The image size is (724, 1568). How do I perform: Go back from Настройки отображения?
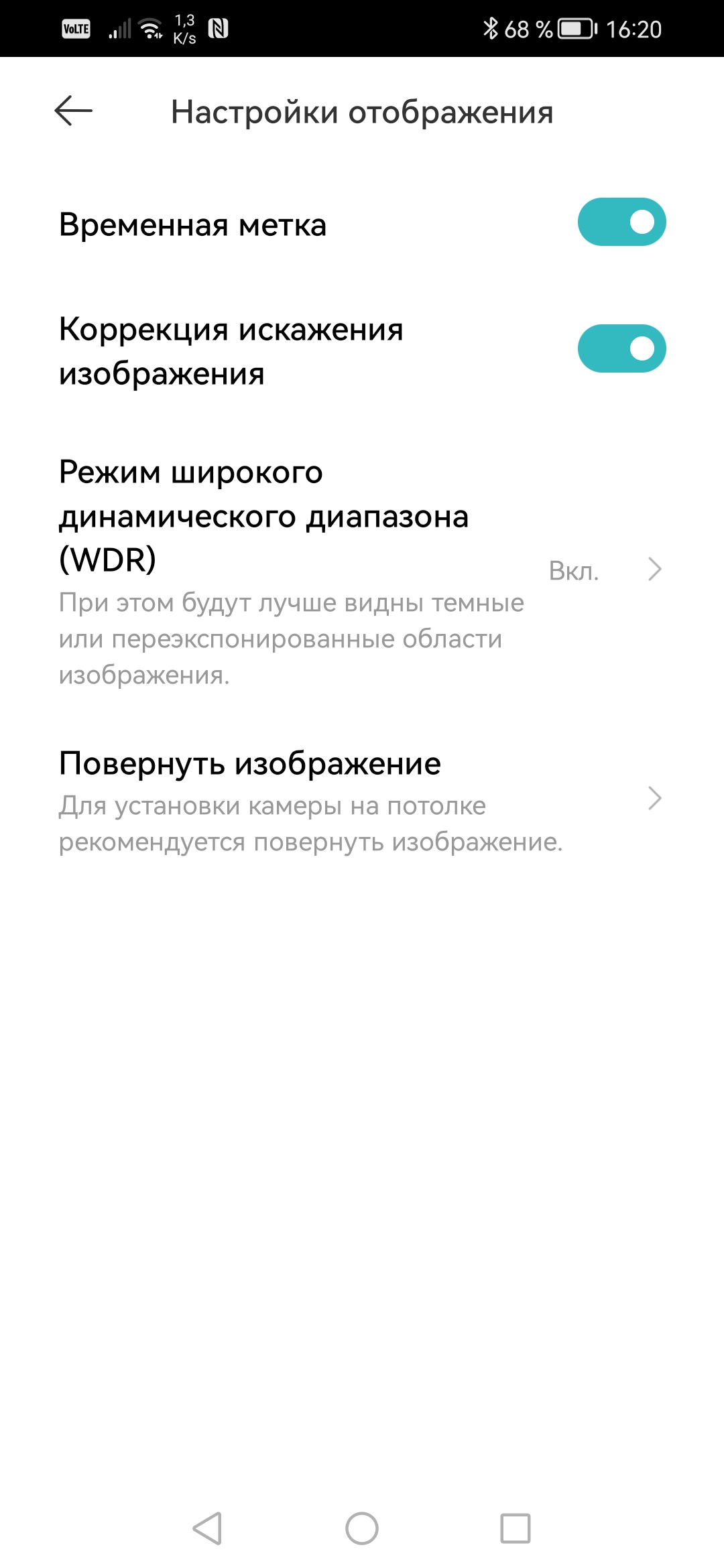coord(73,111)
